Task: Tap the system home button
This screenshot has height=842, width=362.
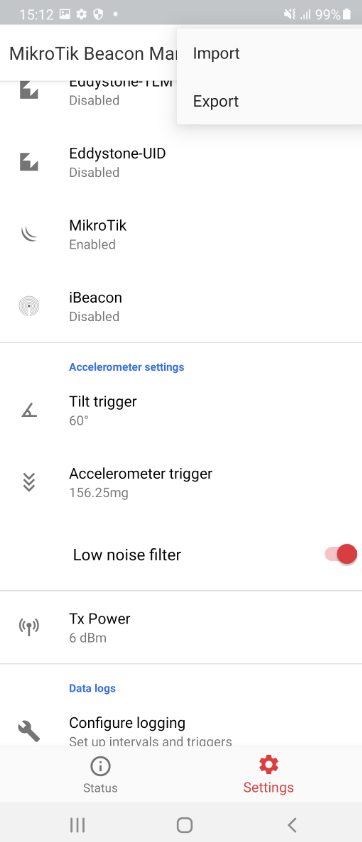Action: pyautogui.click(x=185, y=824)
